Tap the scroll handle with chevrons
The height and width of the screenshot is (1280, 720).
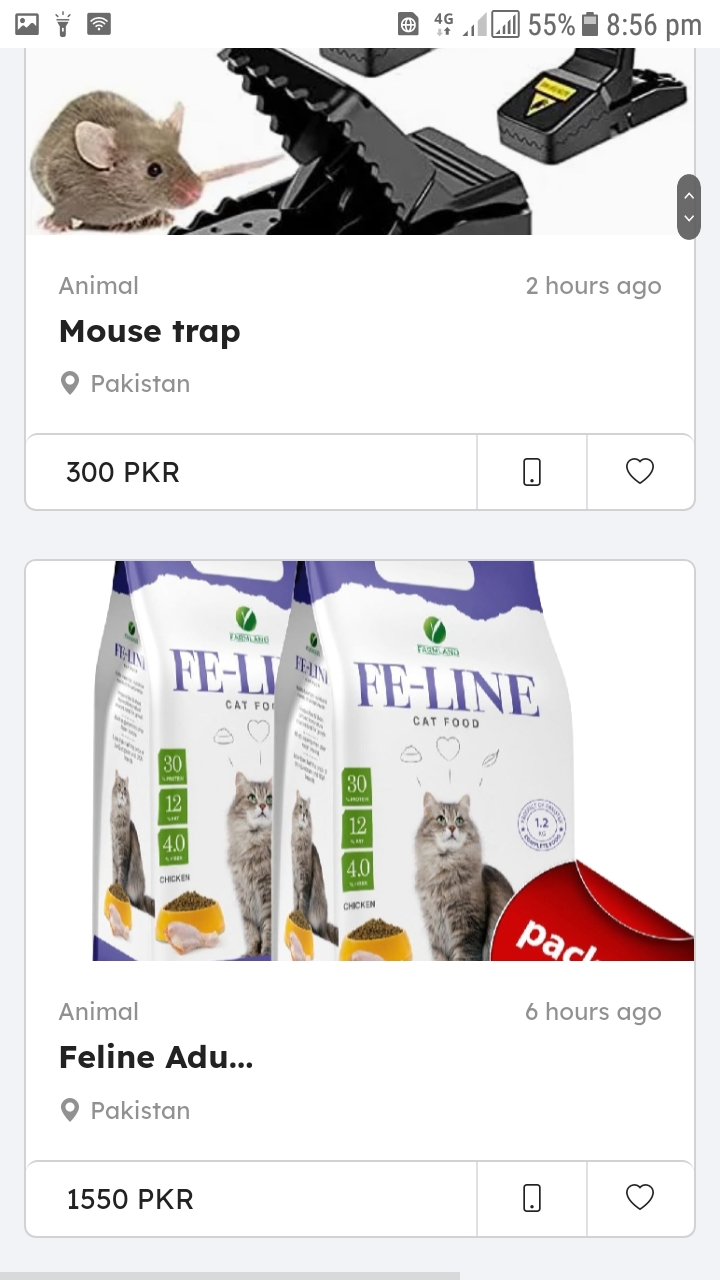tap(689, 207)
